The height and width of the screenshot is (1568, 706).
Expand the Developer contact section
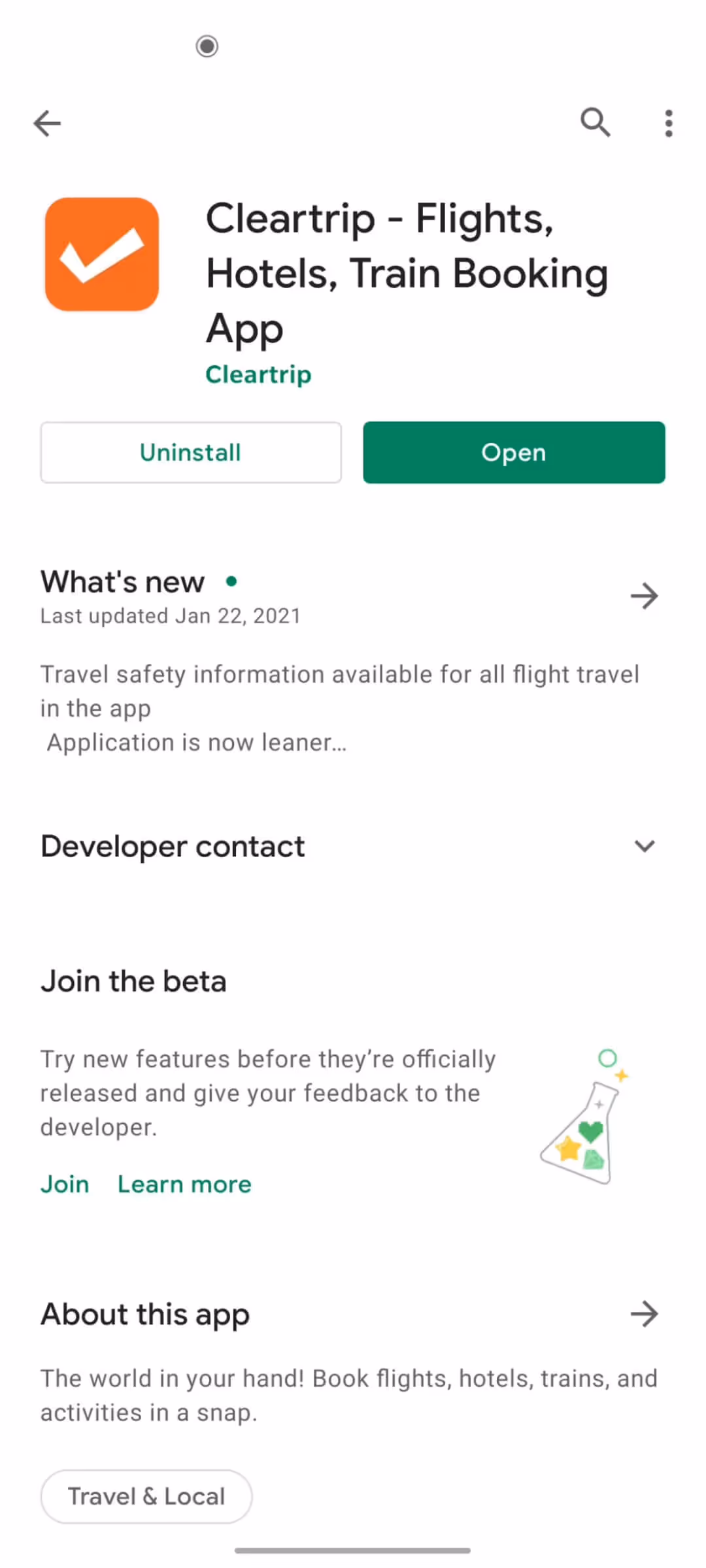[x=644, y=846]
